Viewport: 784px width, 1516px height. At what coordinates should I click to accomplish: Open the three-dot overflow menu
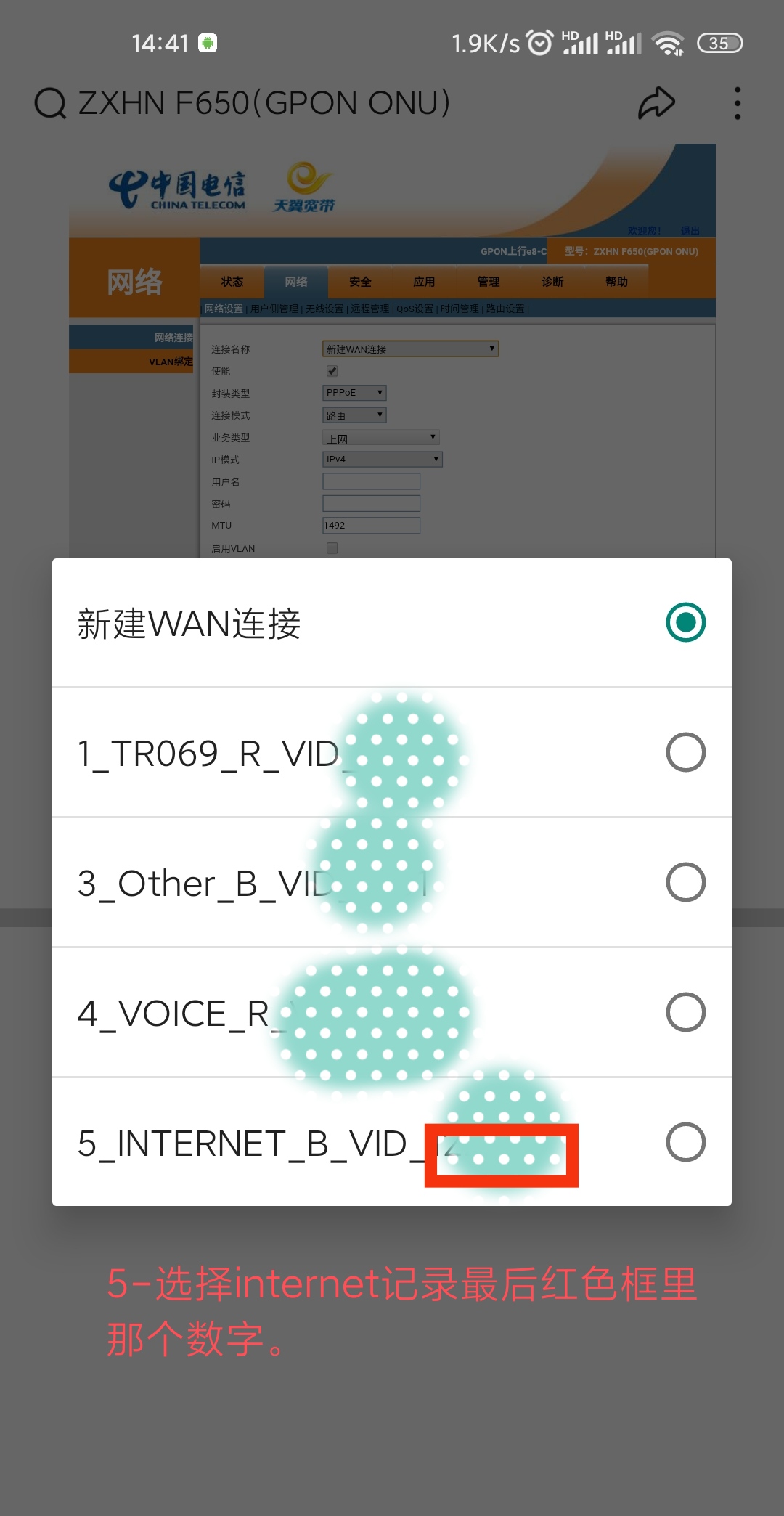point(736,102)
